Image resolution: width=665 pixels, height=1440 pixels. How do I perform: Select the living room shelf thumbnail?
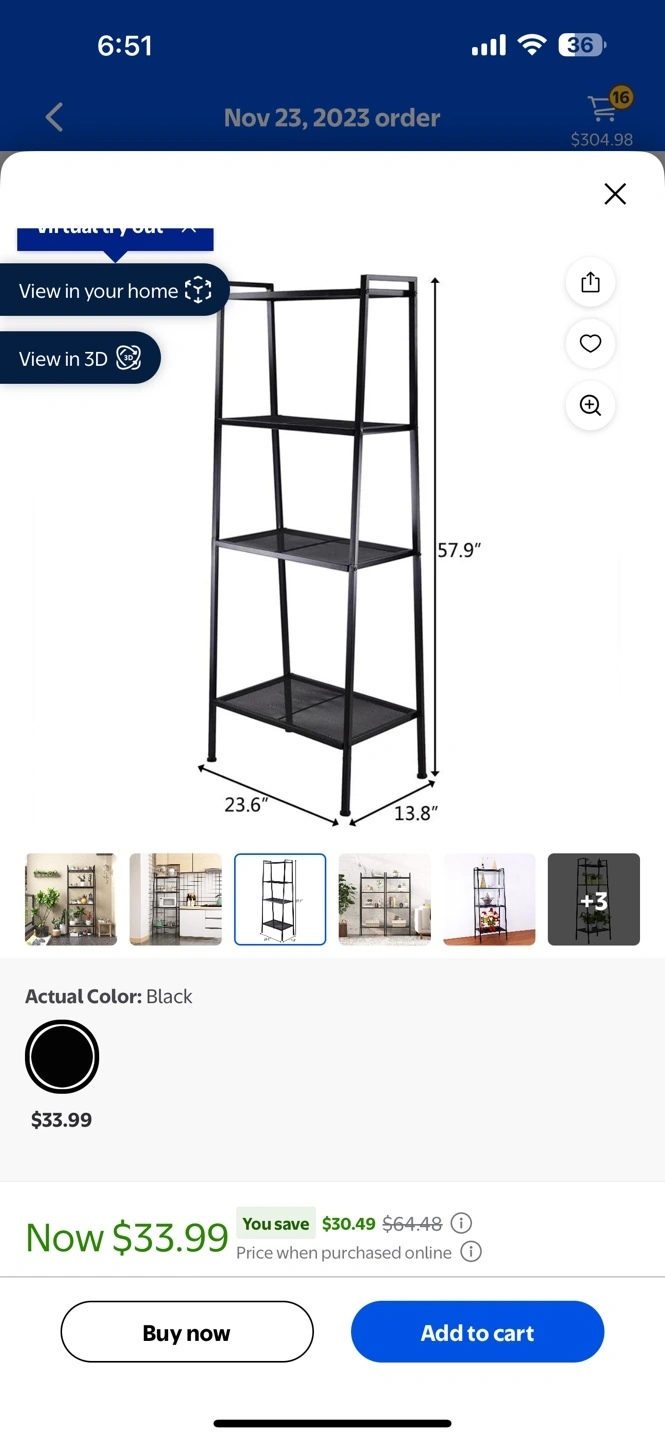[x=384, y=899]
